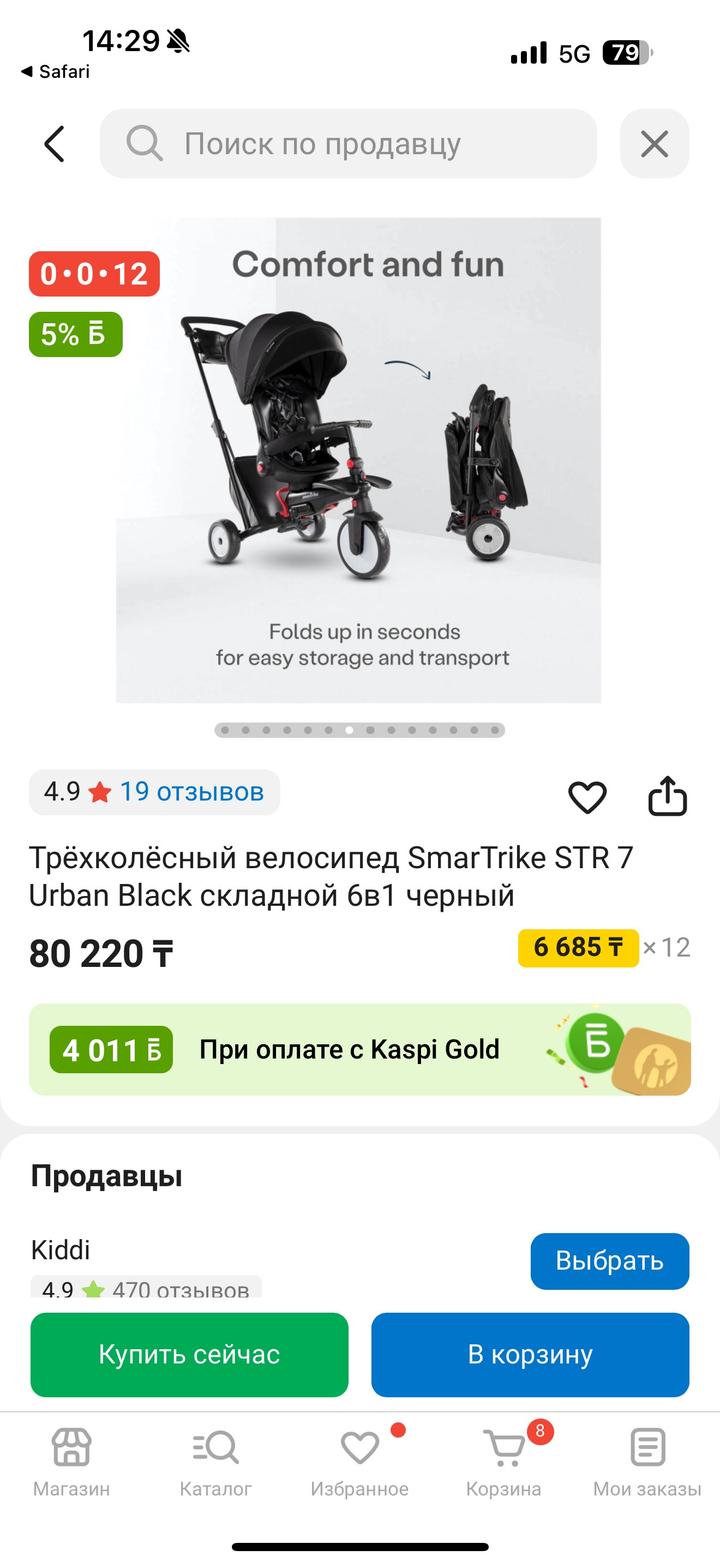Close the seller search with X

(x=654, y=144)
